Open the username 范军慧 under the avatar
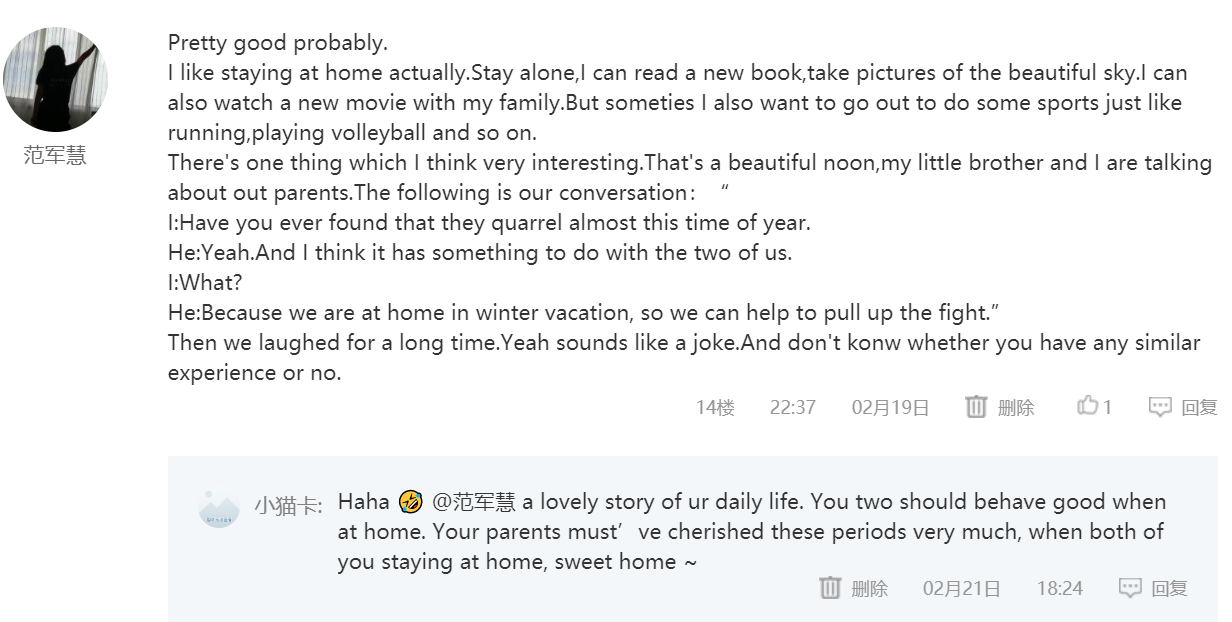This screenshot has width=1232, height=622. pos(55,156)
